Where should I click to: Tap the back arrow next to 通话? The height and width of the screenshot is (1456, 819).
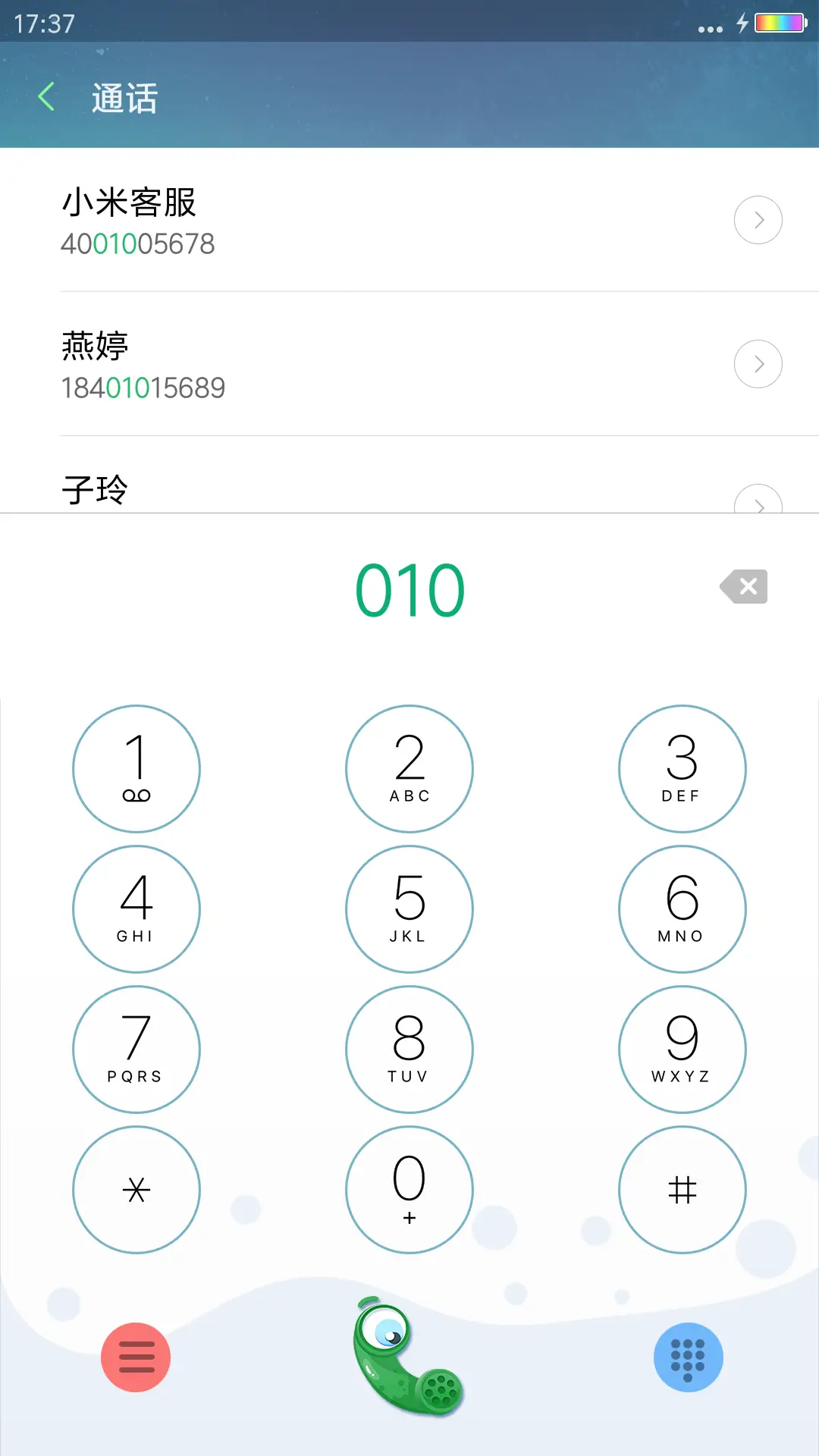[47, 96]
